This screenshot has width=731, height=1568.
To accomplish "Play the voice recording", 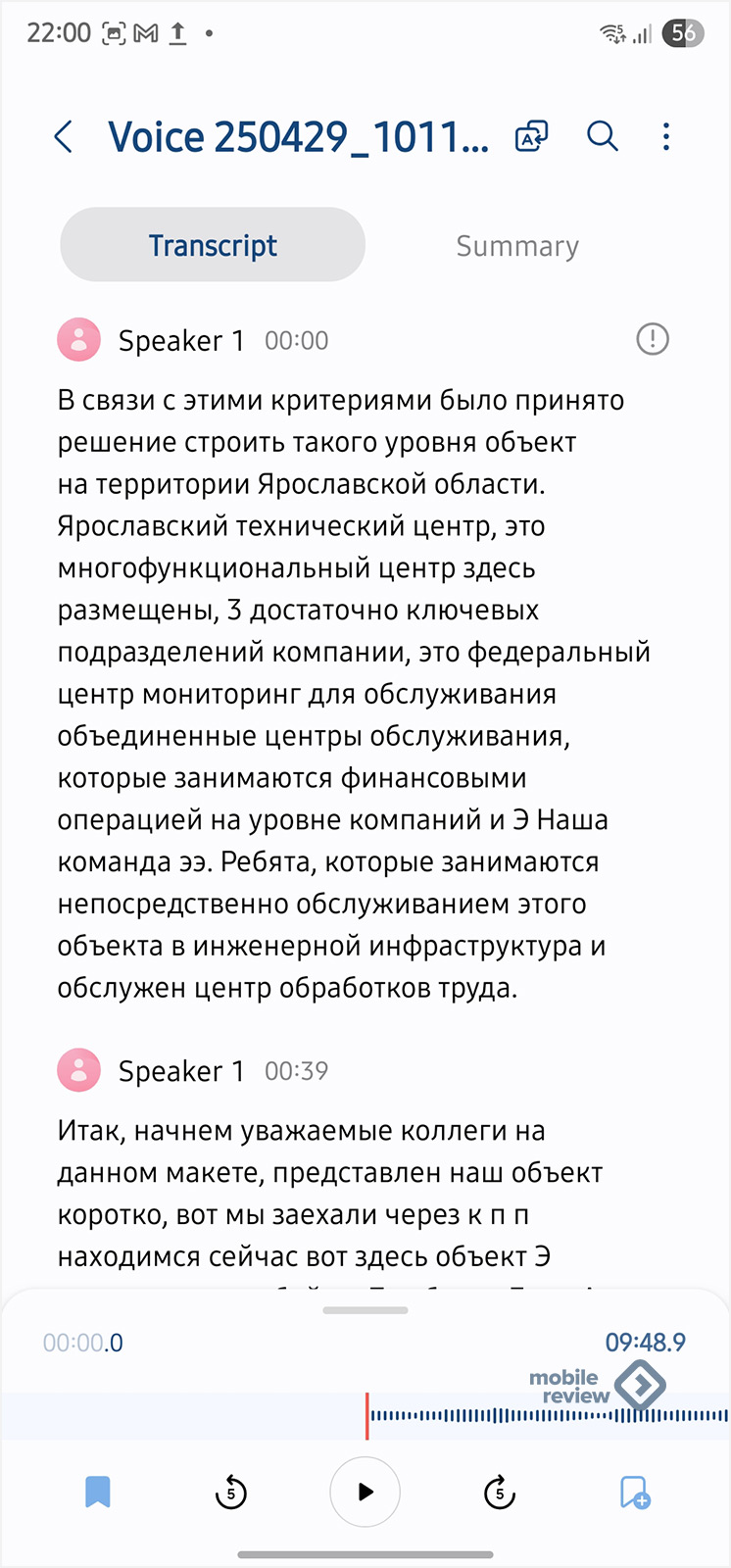I will (365, 1493).
